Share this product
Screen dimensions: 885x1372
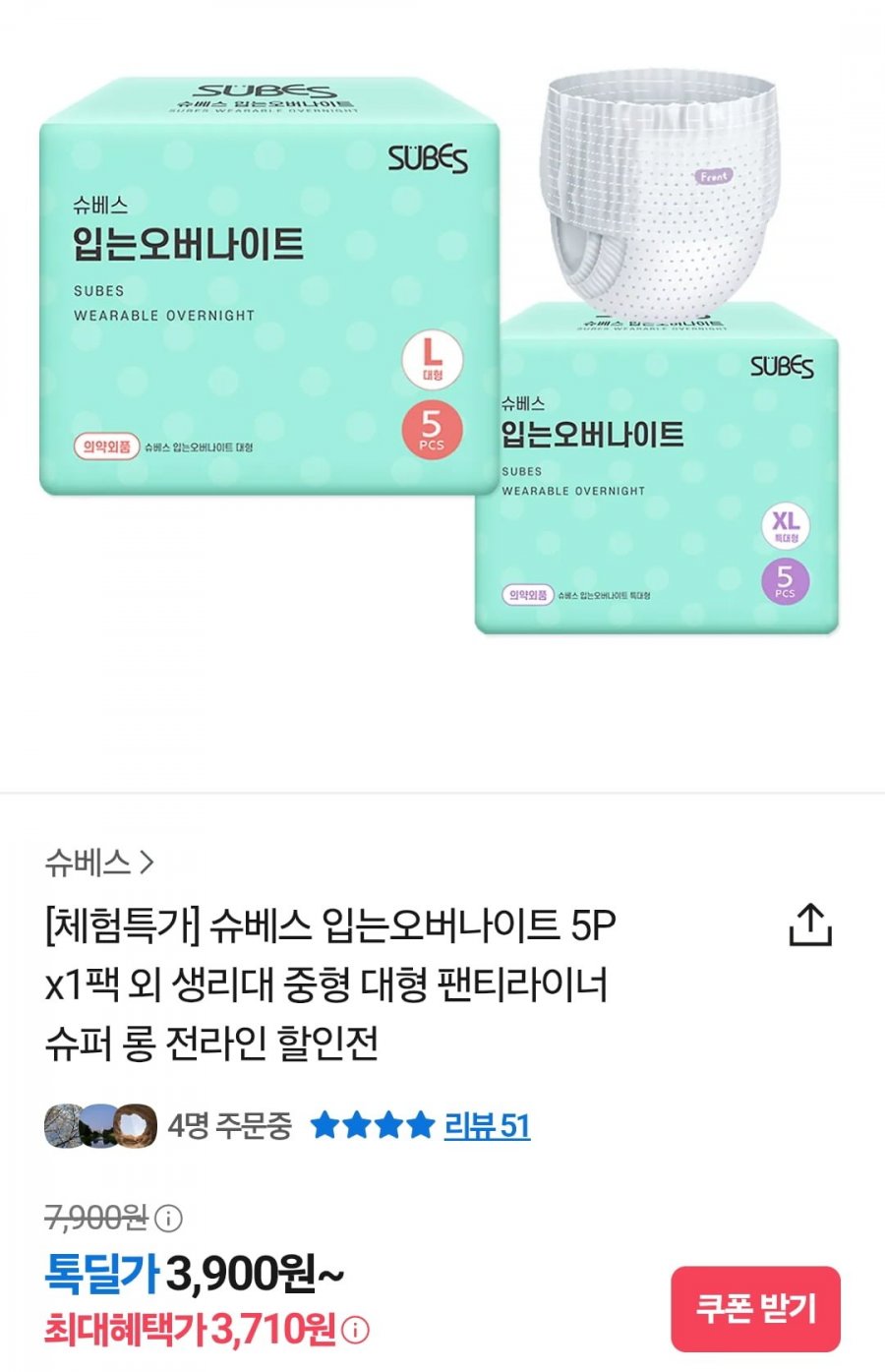[x=810, y=925]
